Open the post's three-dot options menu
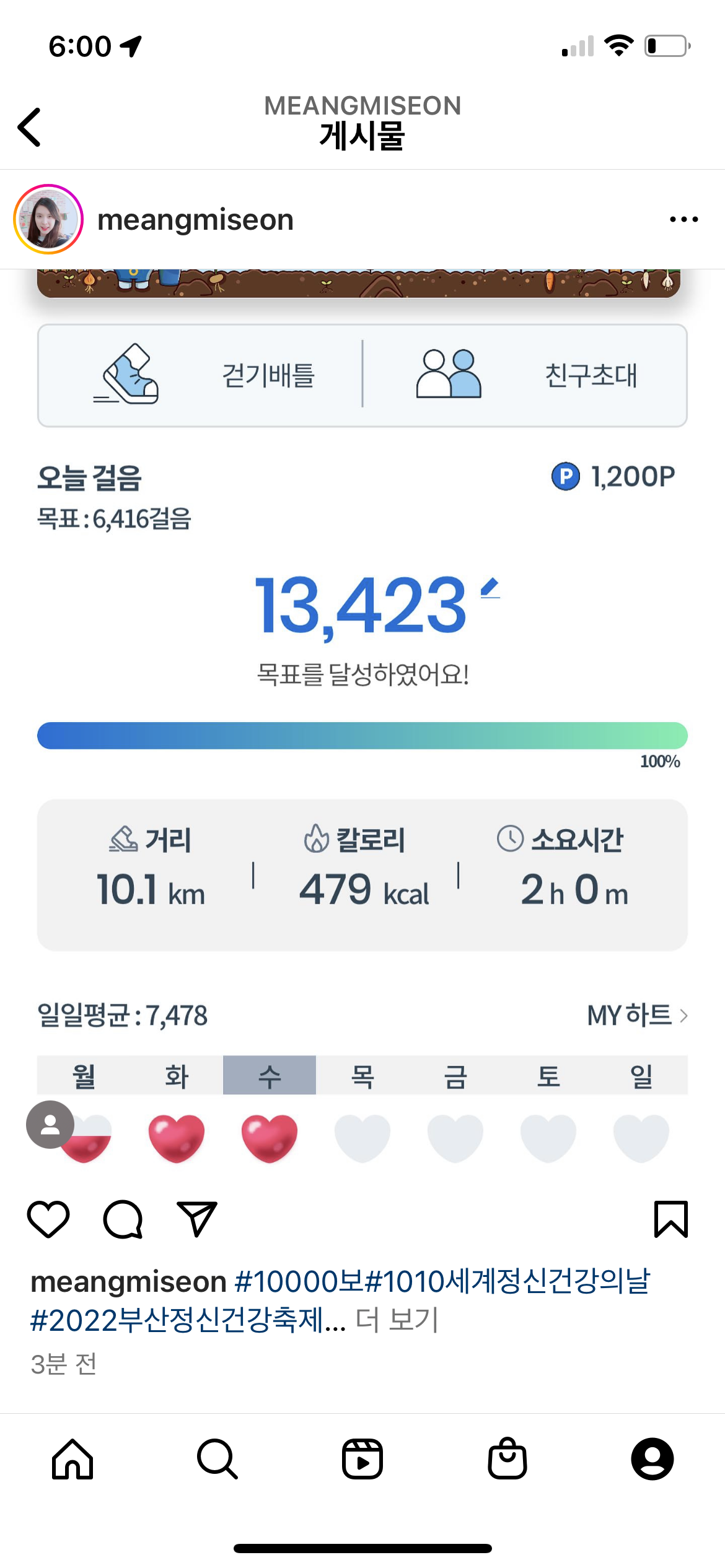This screenshot has height=1568, width=725. pyautogui.click(x=683, y=219)
